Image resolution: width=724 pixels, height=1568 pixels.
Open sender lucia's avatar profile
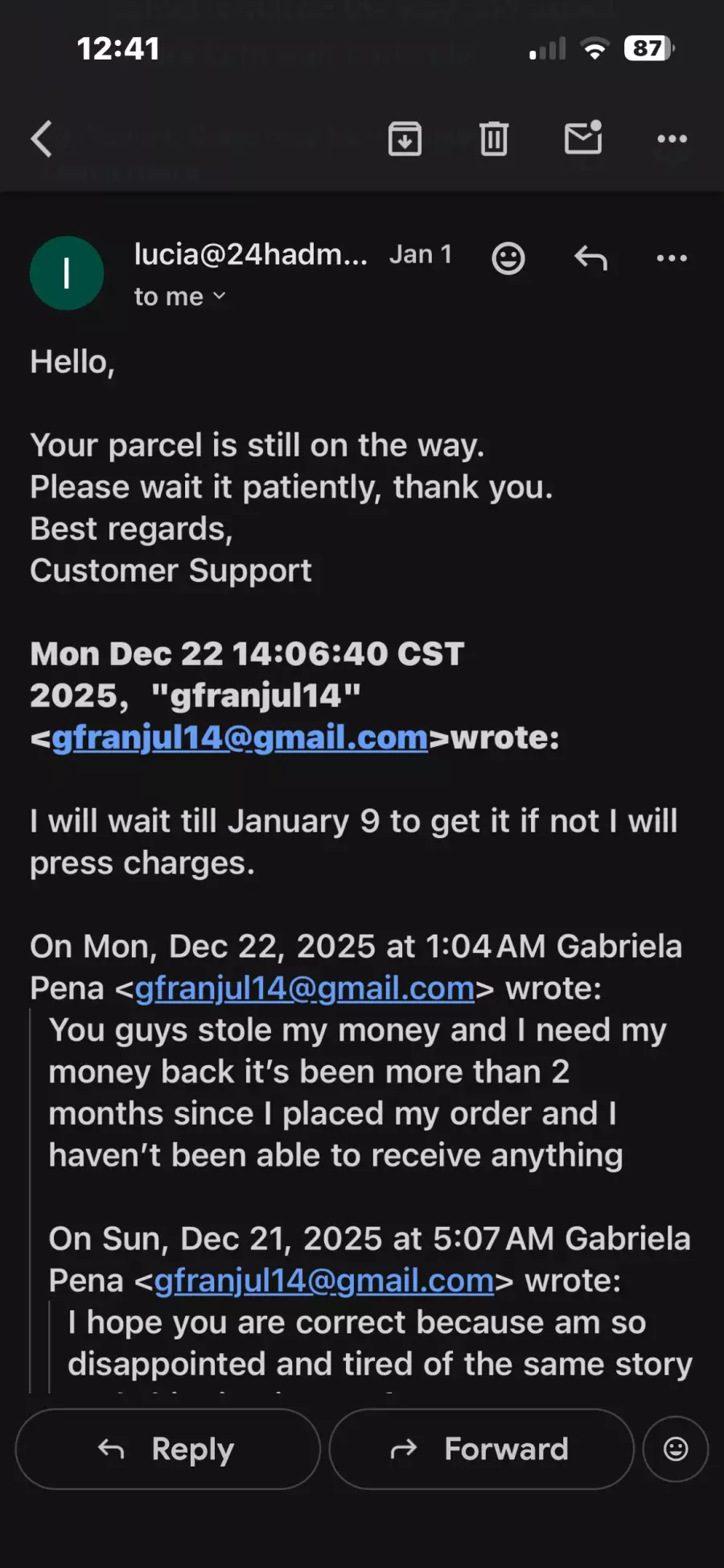pos(67,273)
